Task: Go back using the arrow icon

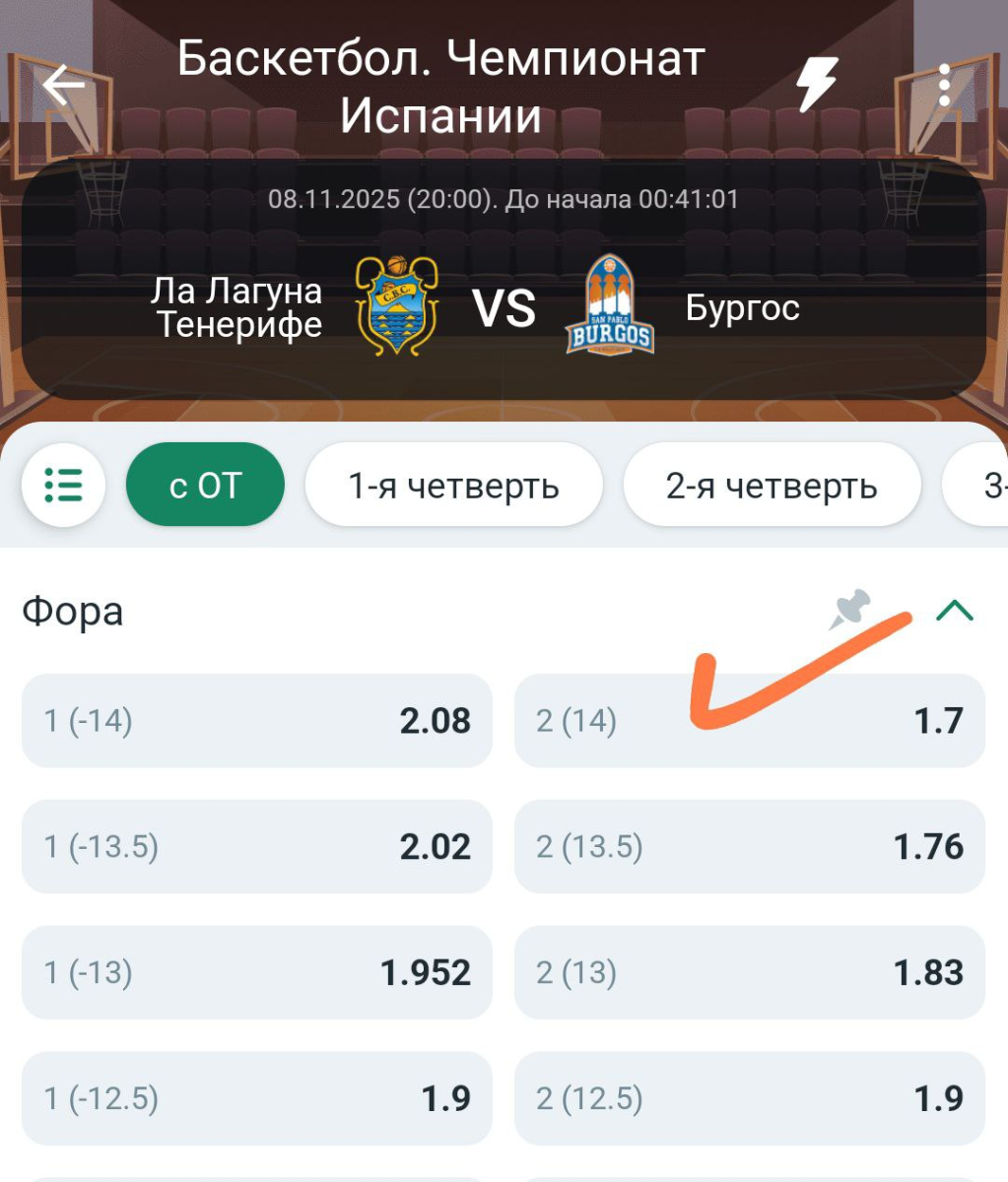Action: pyautogui.click(x=64, y=86)
